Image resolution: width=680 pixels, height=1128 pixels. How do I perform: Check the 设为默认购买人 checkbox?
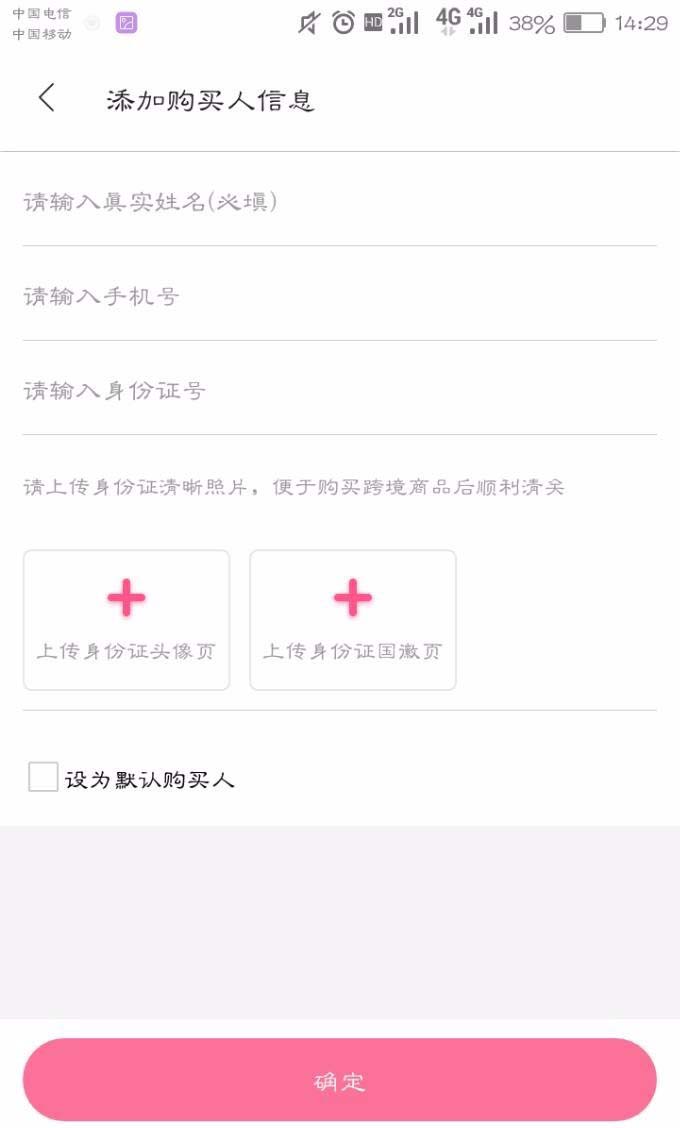43,777
